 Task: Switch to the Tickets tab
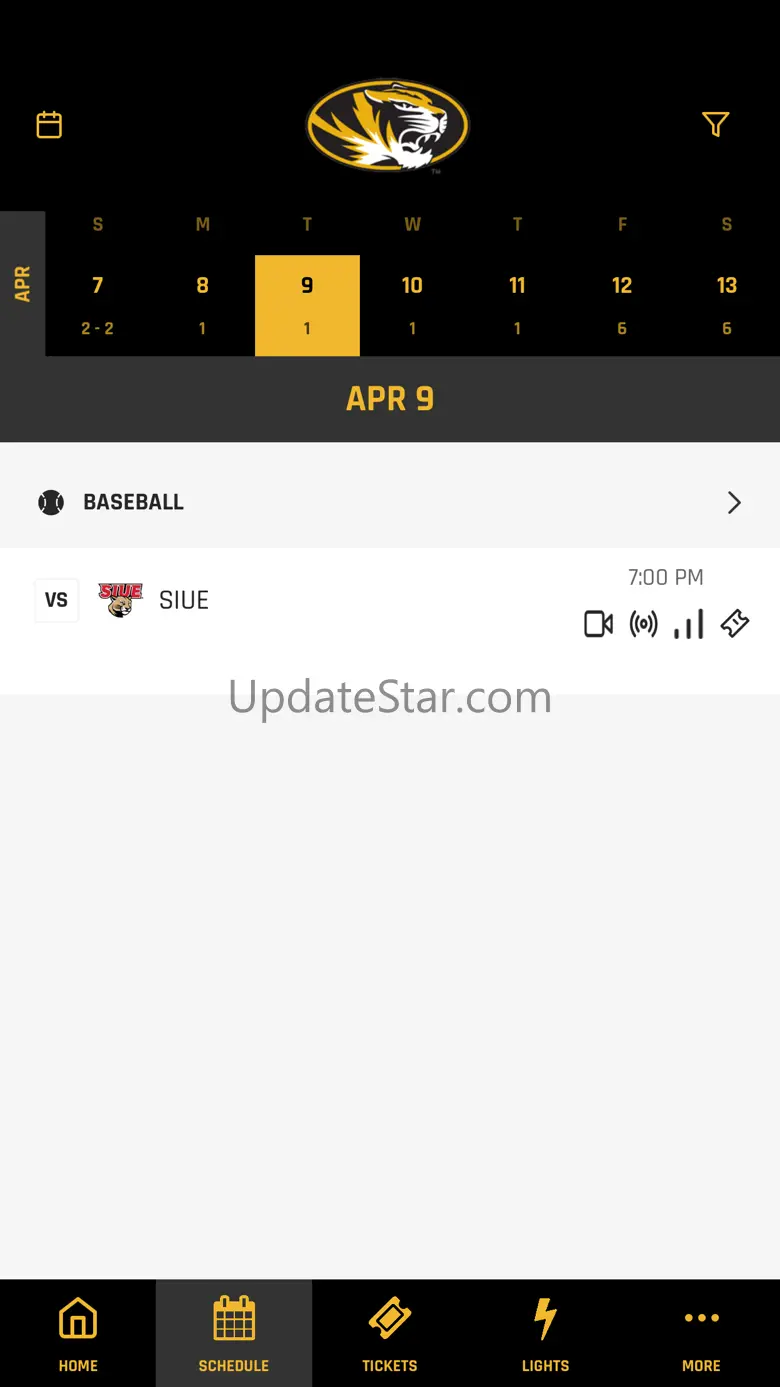click(x=390, y=1333)
